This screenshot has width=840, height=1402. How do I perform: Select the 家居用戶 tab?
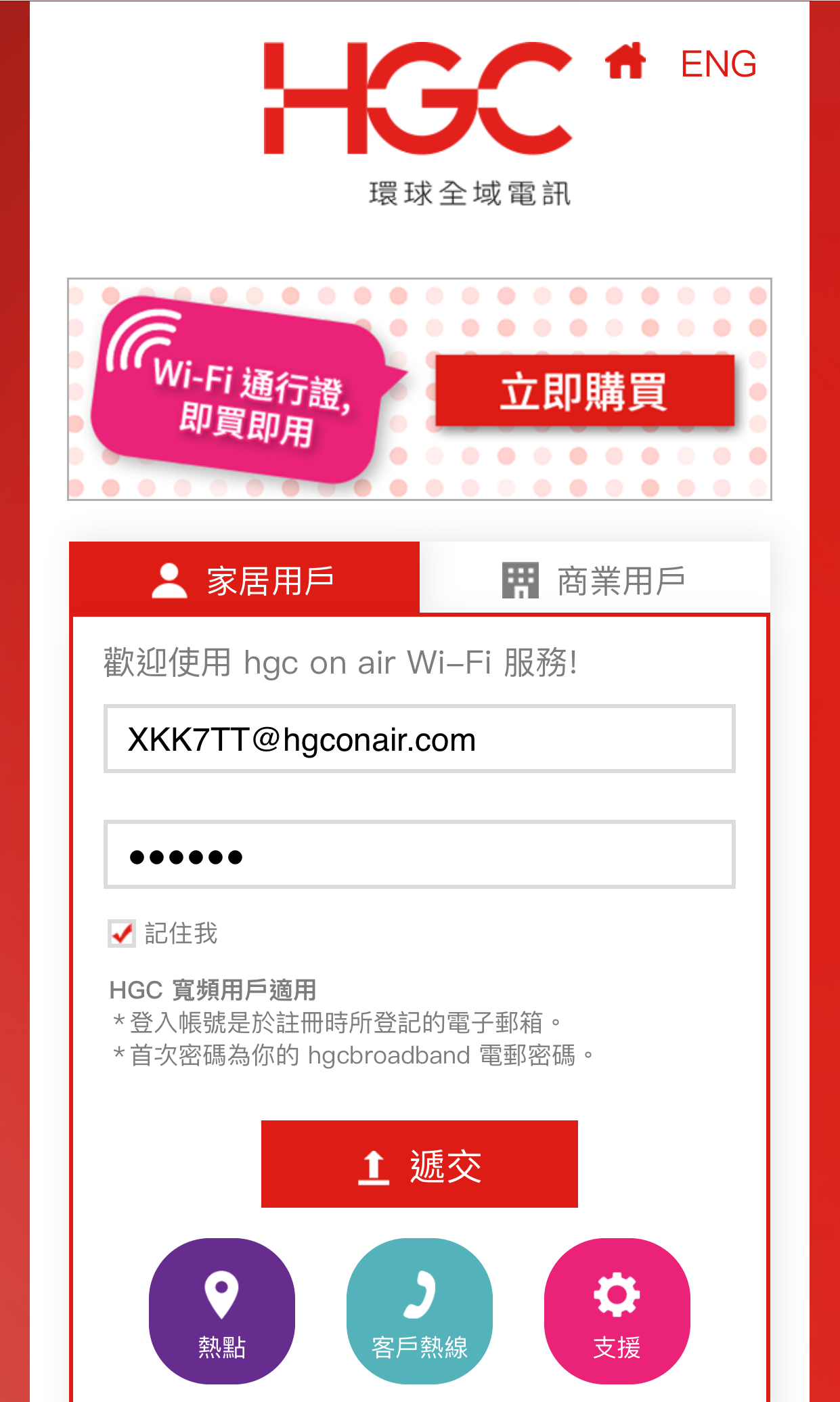click(x=245, y=580)
